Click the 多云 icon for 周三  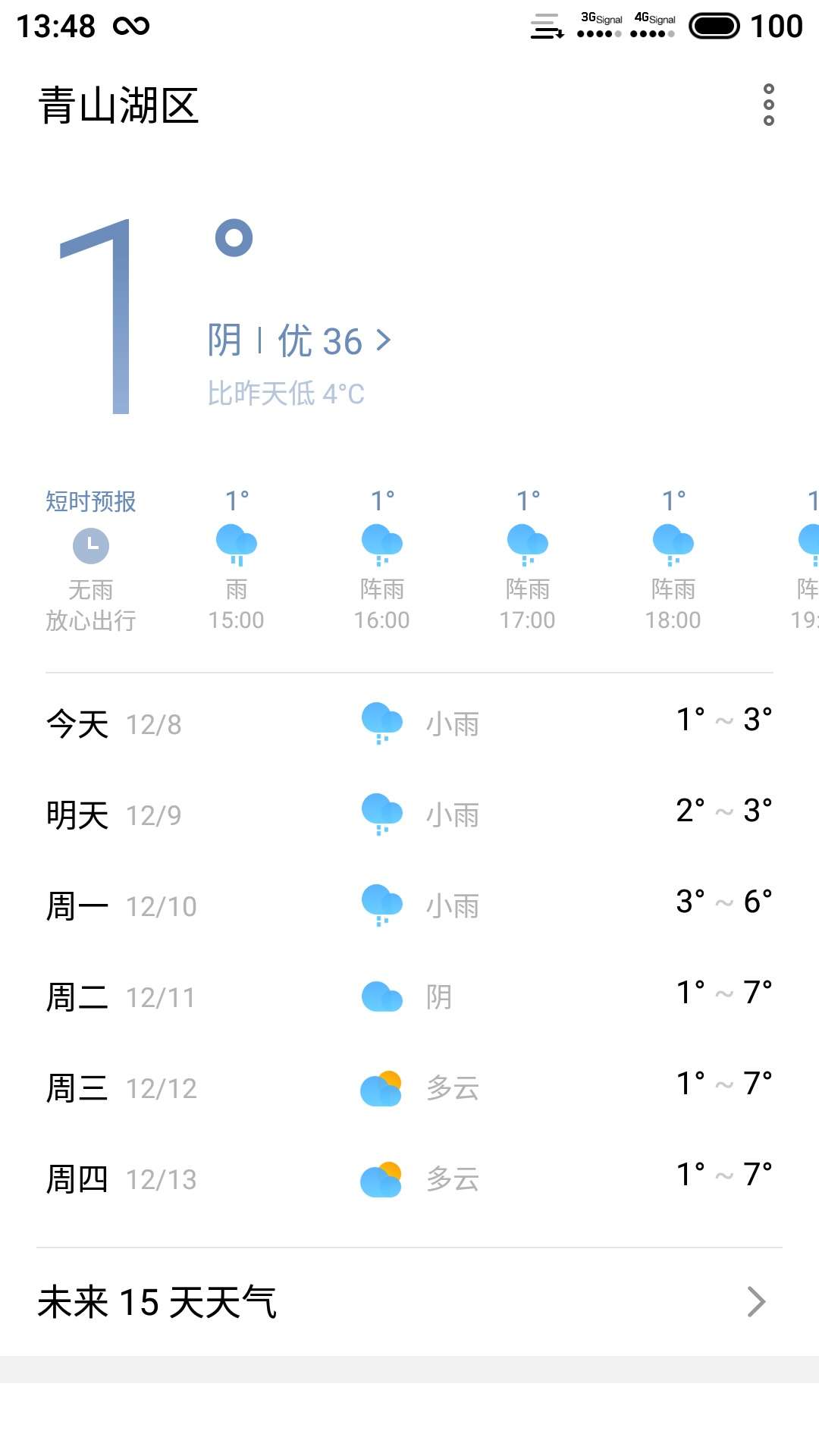pyautogui.click(x=381, y=1087)
